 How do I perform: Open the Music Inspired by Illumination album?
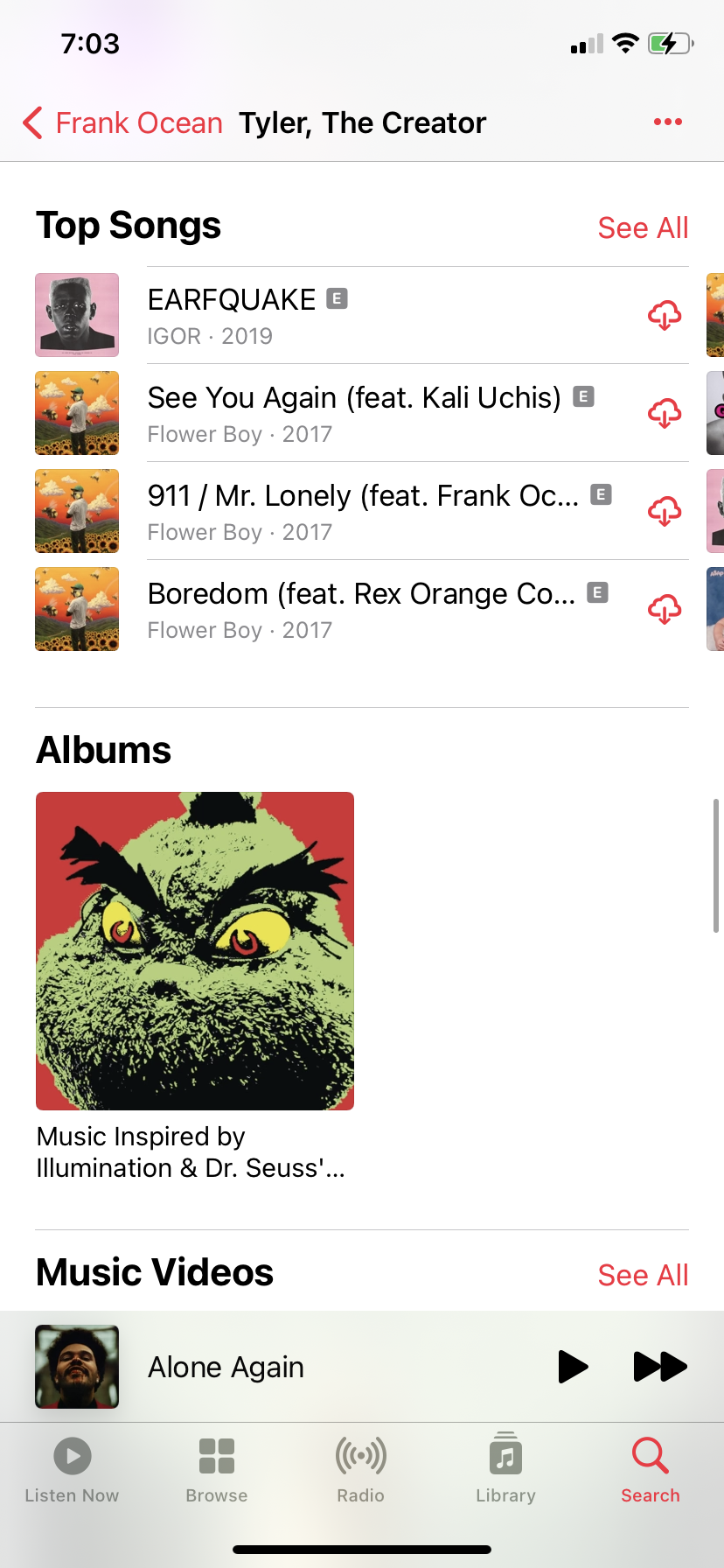195,951
